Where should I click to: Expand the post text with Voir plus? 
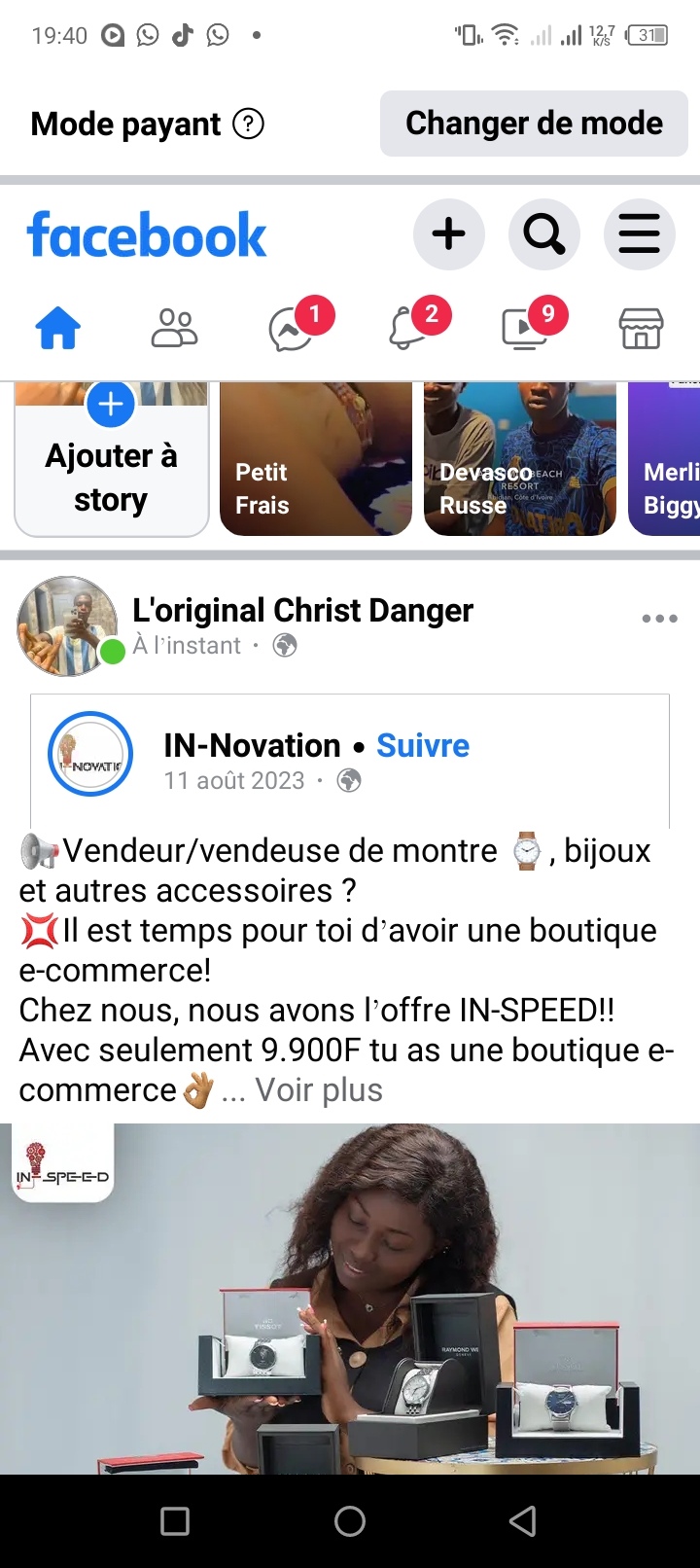click(319, 1090)
